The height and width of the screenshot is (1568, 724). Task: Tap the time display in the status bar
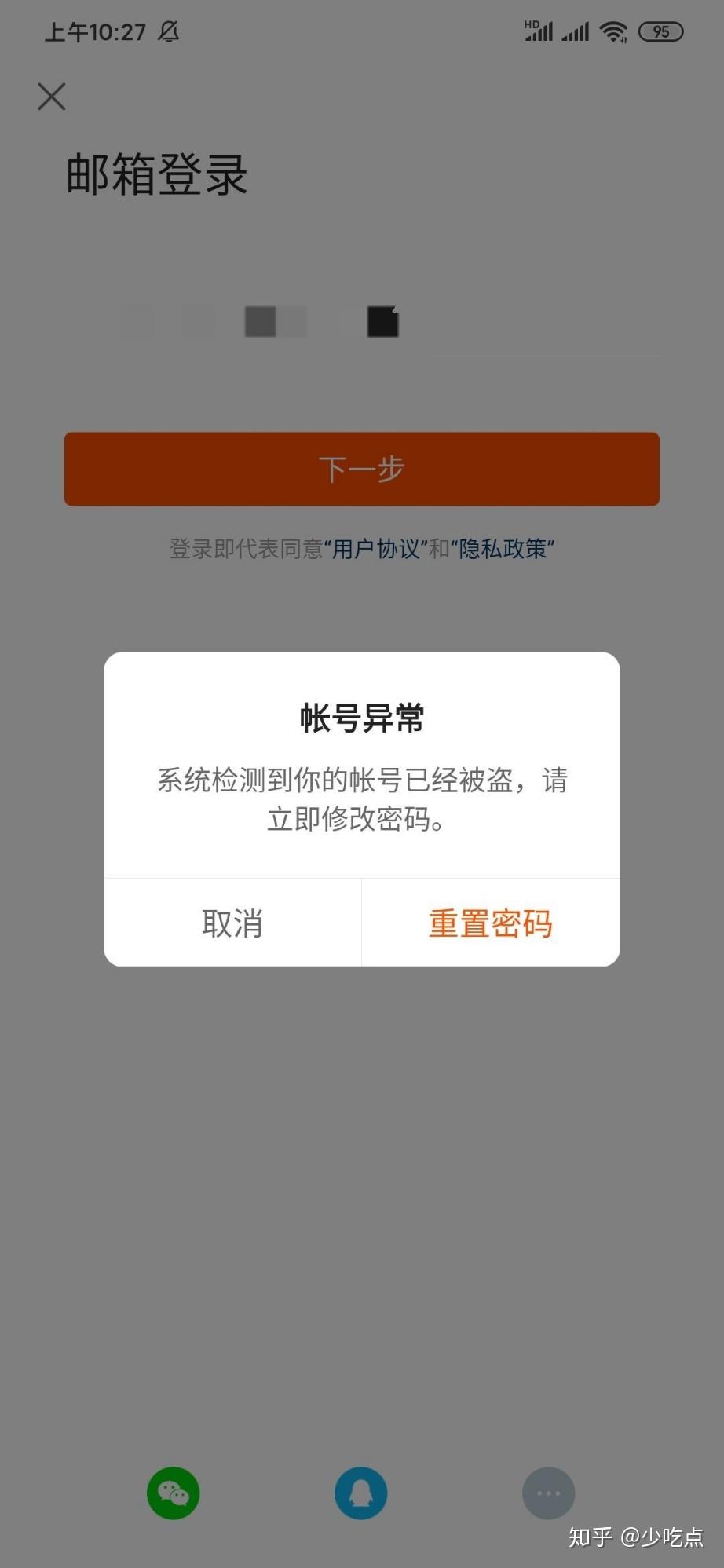point(94,31)
